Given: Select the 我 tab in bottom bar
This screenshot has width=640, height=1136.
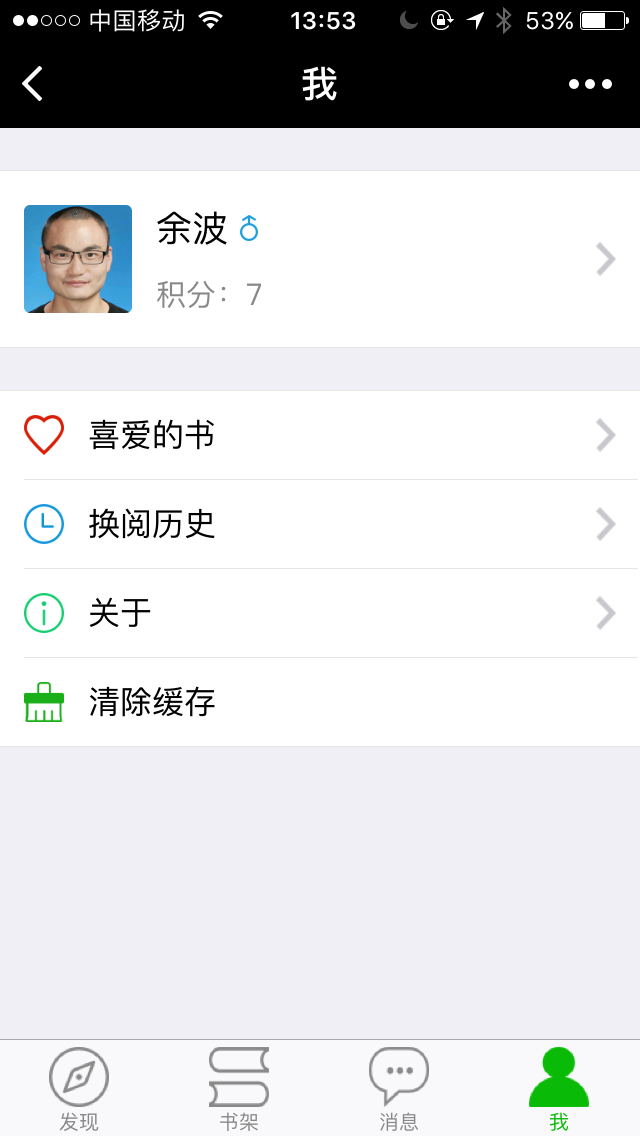Looking at the screenshot, I should point(559,1088).
